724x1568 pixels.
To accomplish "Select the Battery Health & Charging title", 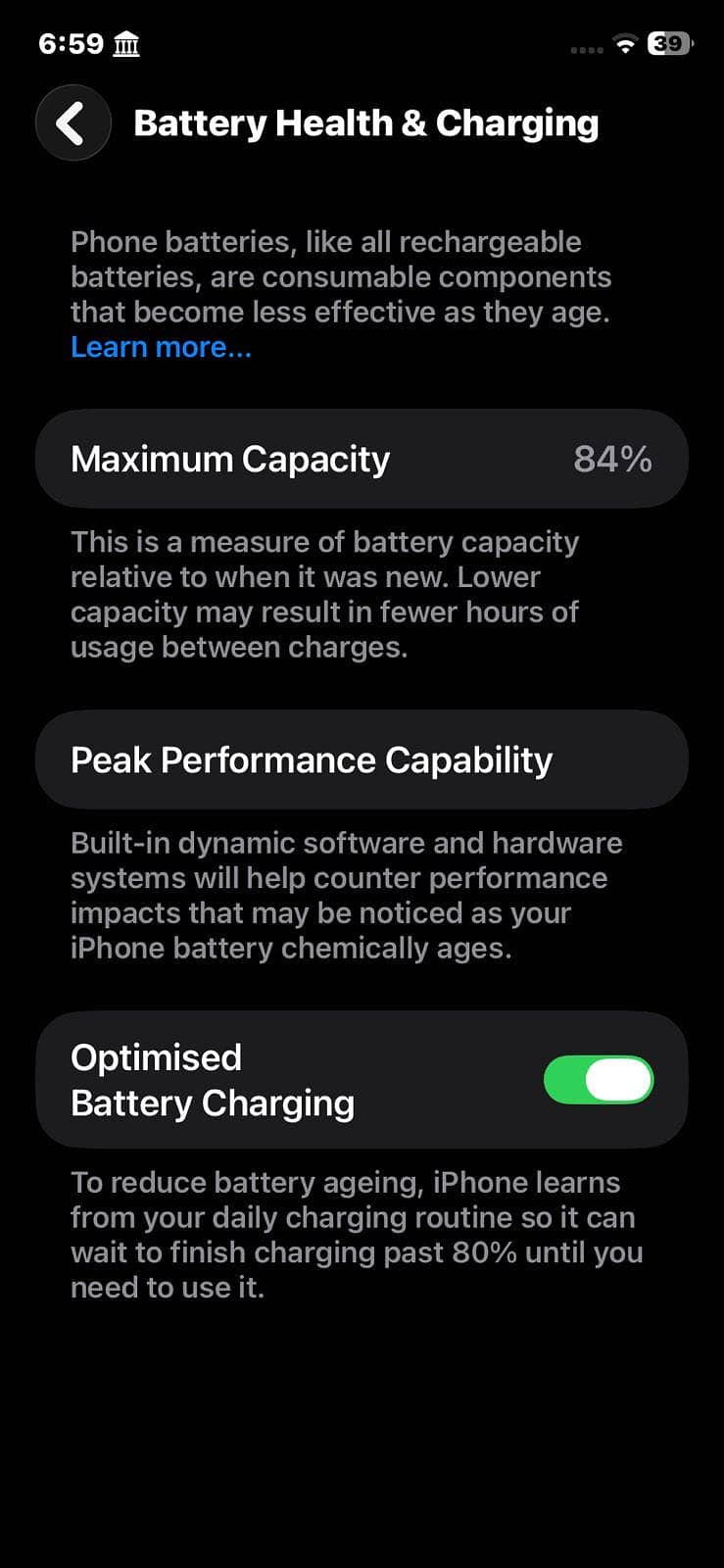I will click(365, 122).
